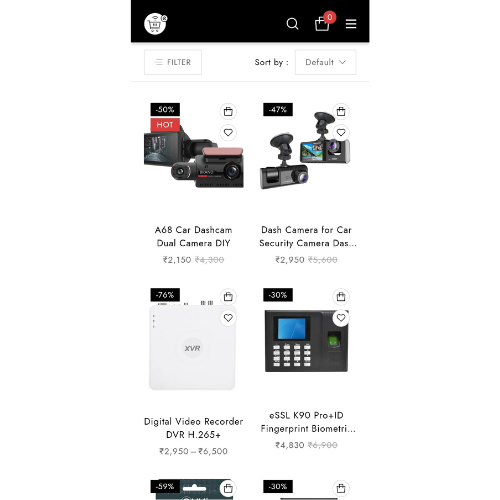The width and height of the screenshot is (500, 500).
Task: Open the FILTER panel
Action: coord(173,62)
